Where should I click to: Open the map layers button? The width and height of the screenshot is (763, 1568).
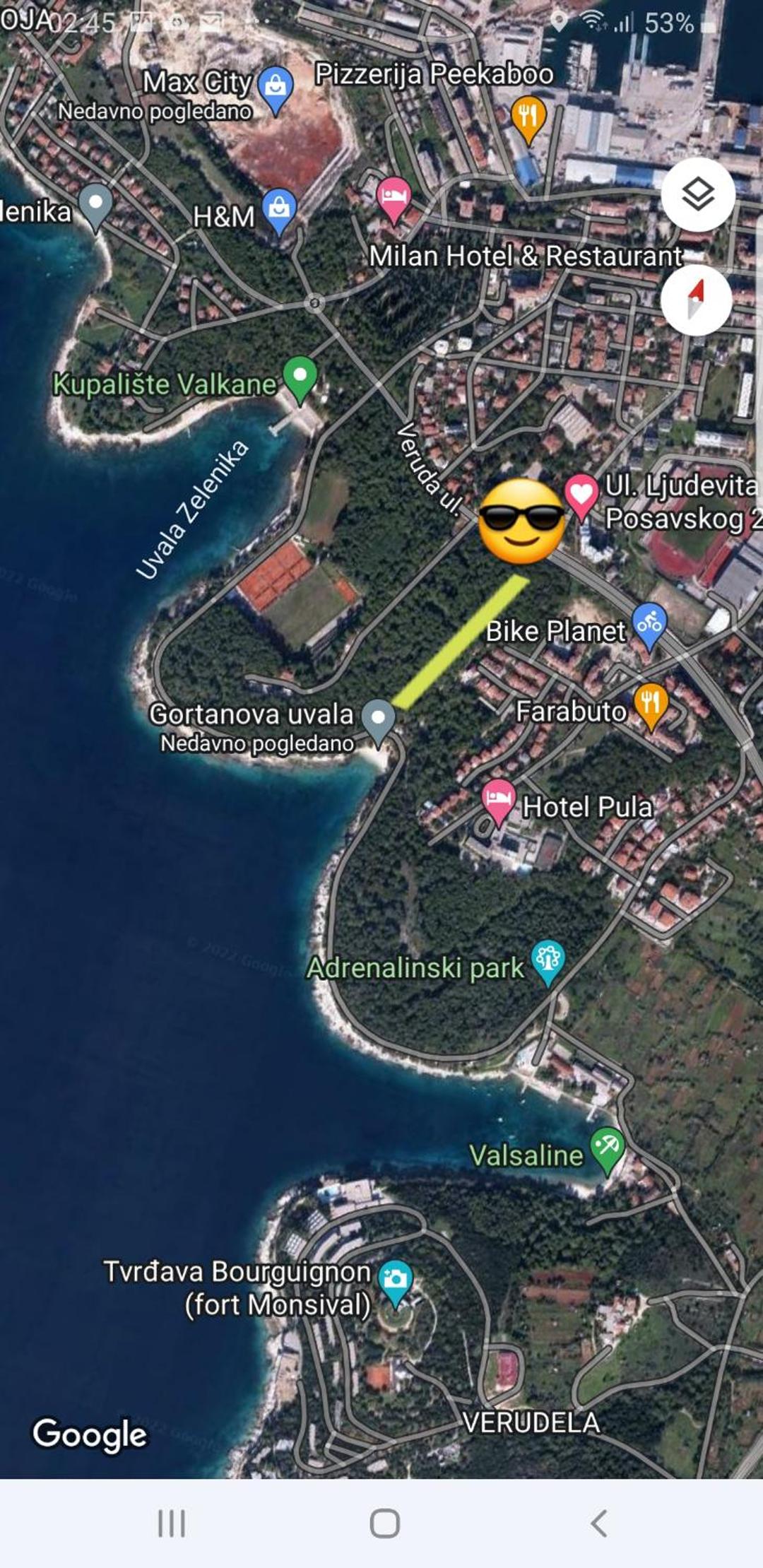coord(698,194)
